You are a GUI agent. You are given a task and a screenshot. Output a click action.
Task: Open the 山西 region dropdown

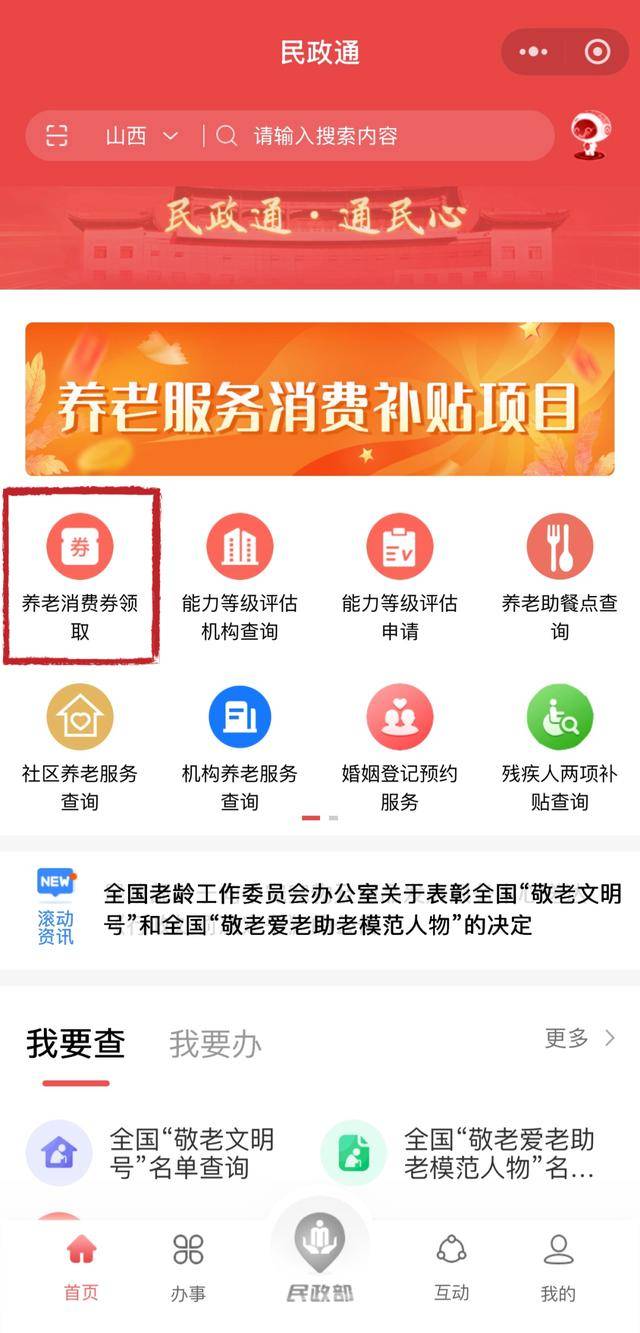[x=141, y=136]
